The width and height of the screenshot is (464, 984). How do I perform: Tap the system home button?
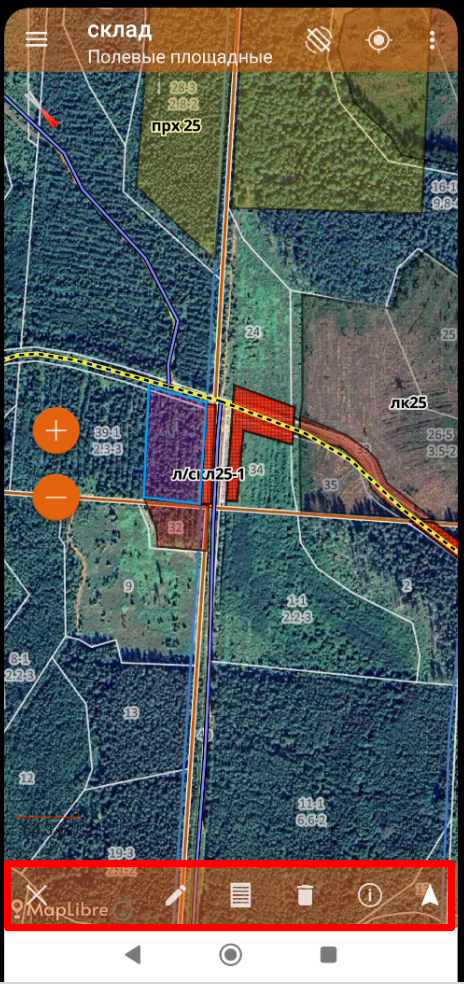coord(231,955)
